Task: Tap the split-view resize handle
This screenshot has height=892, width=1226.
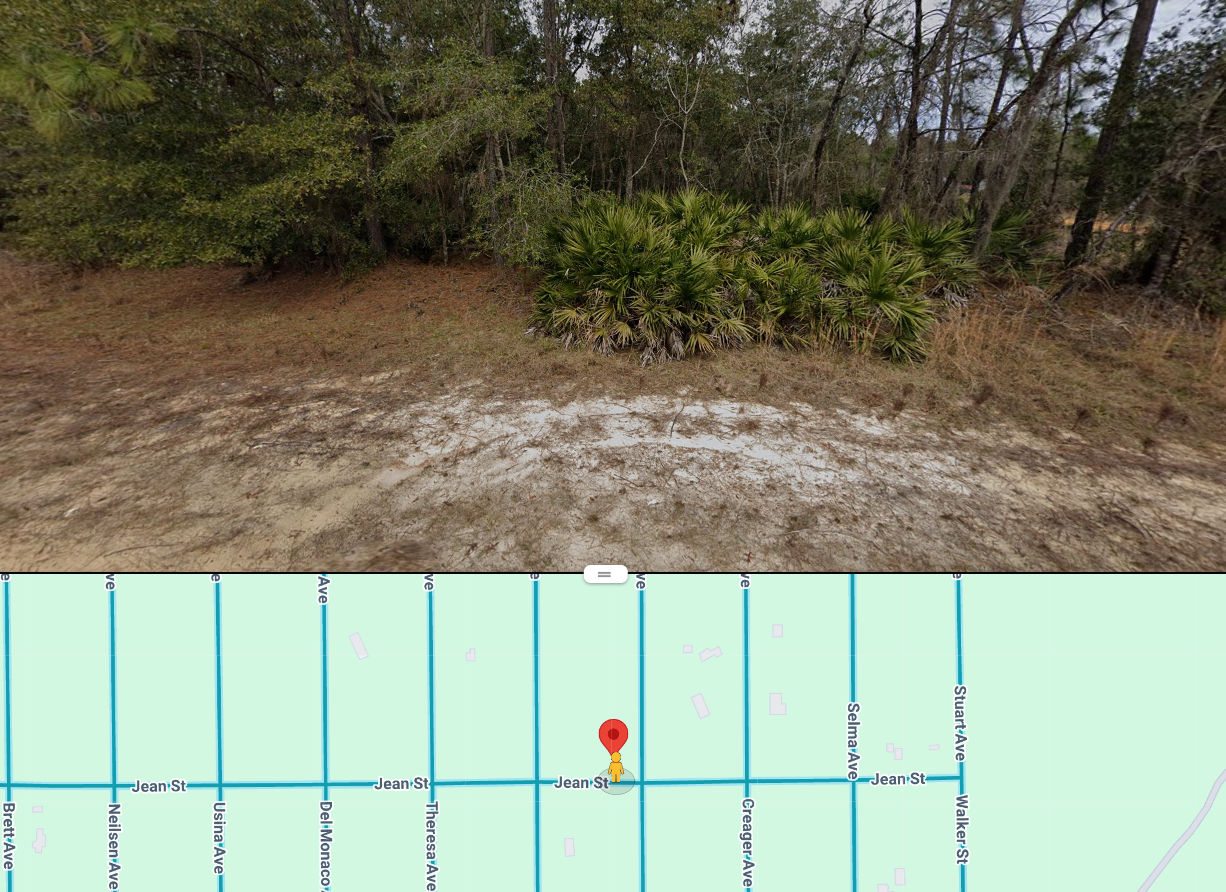Action: click(x=605, y=574)
